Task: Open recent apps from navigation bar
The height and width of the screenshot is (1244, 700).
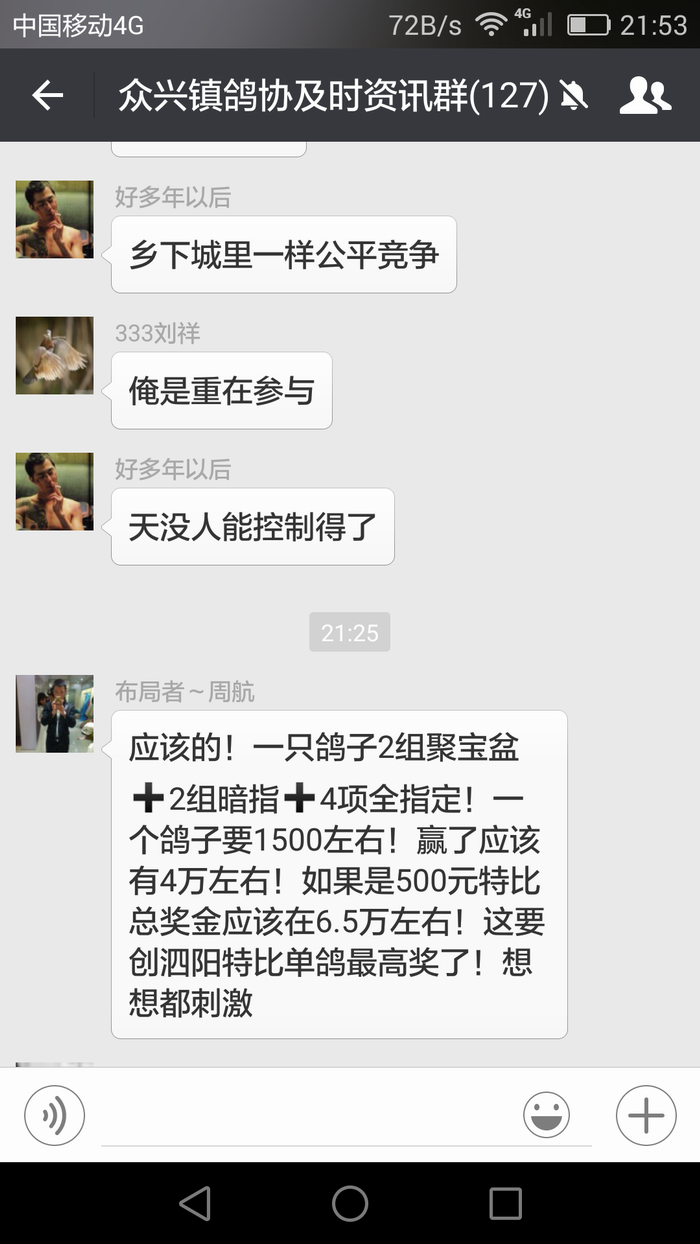Action: click(x=505, y=1203)
